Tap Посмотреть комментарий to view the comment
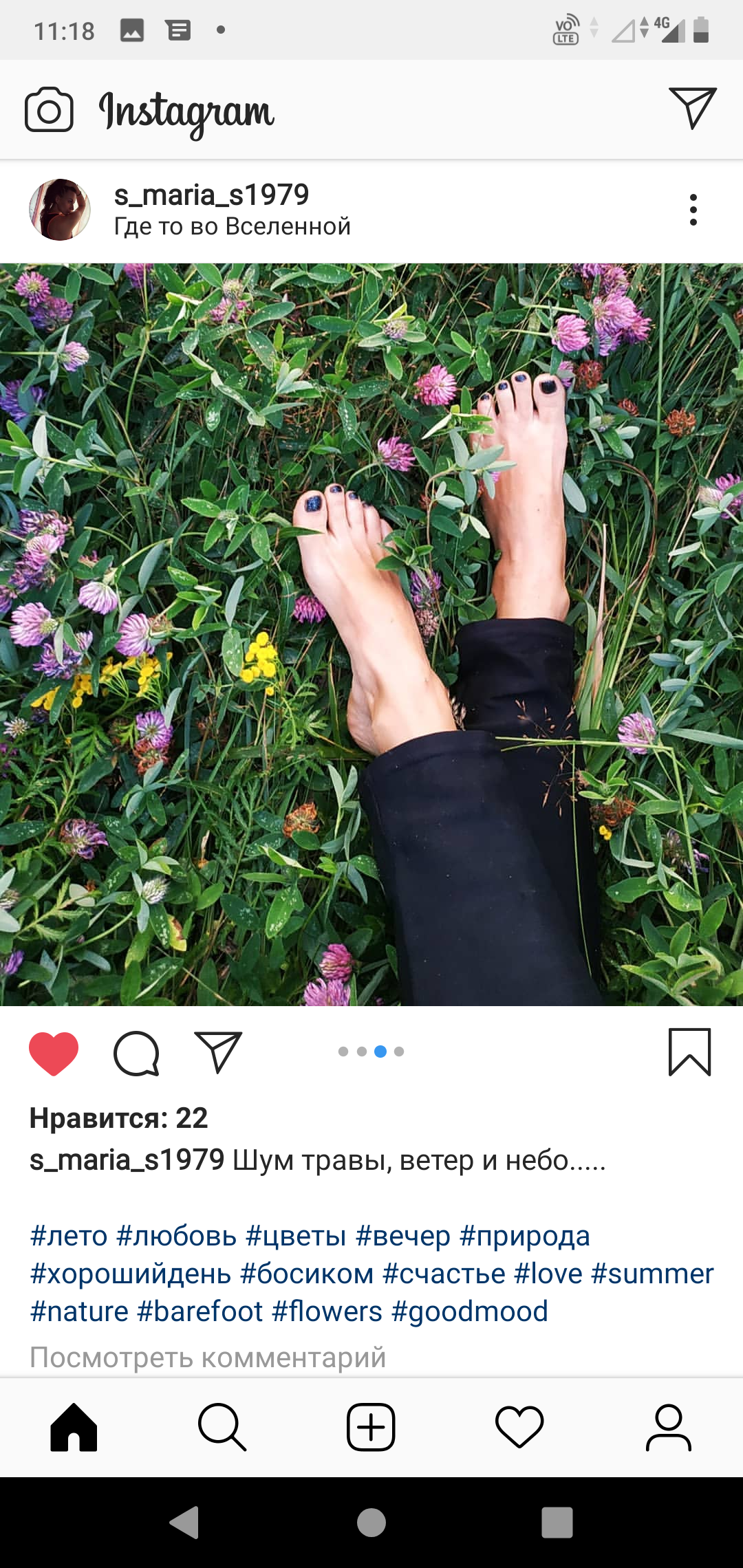Screen dimensions: 743x1568 (x=208, y=1358)
